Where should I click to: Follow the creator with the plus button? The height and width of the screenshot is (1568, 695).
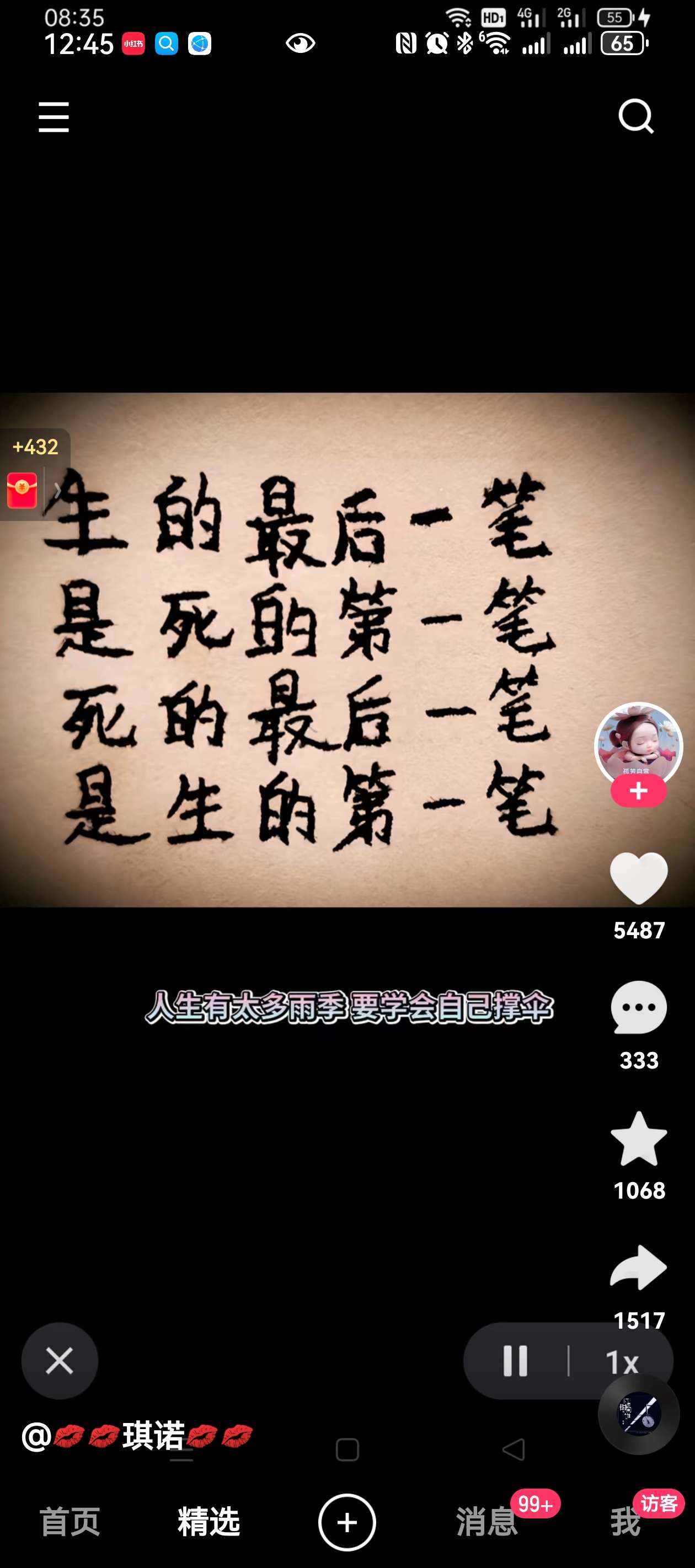(638, 791)
